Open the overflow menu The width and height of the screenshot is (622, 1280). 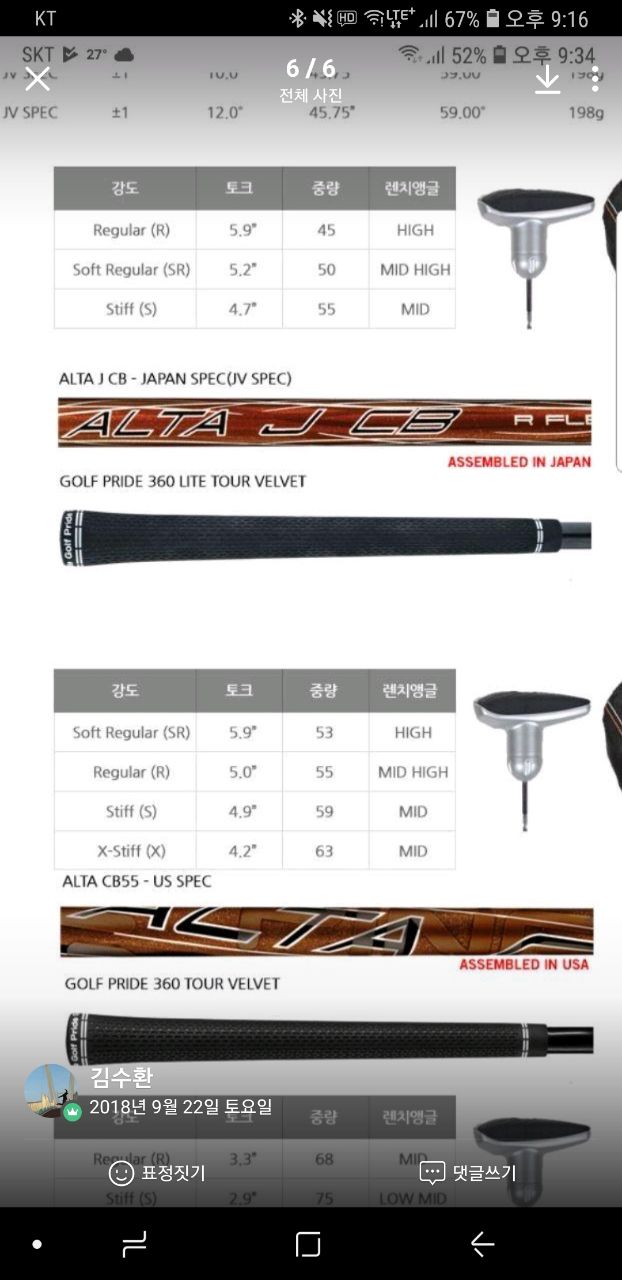(x=595, y=80)
